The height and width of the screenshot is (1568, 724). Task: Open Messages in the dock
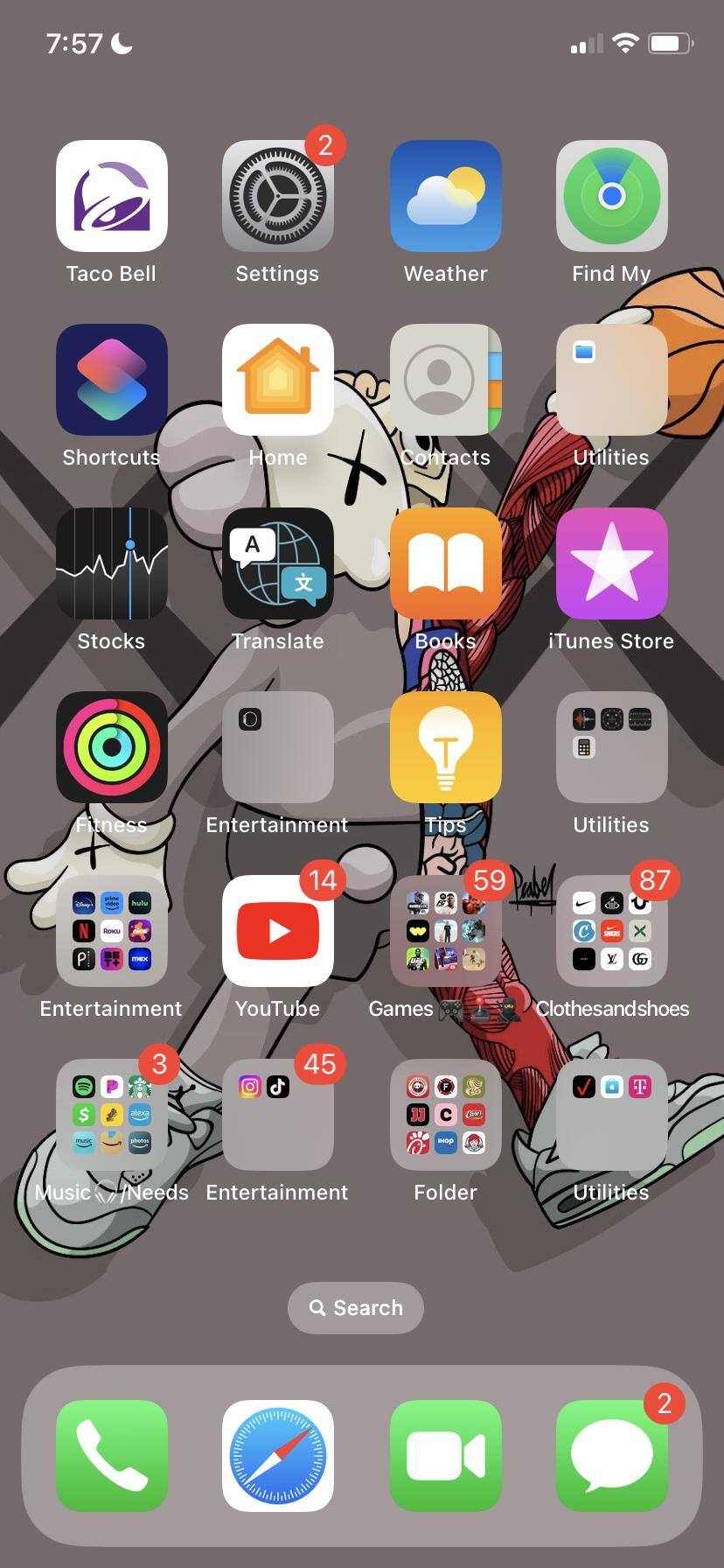click(611, 1456)
